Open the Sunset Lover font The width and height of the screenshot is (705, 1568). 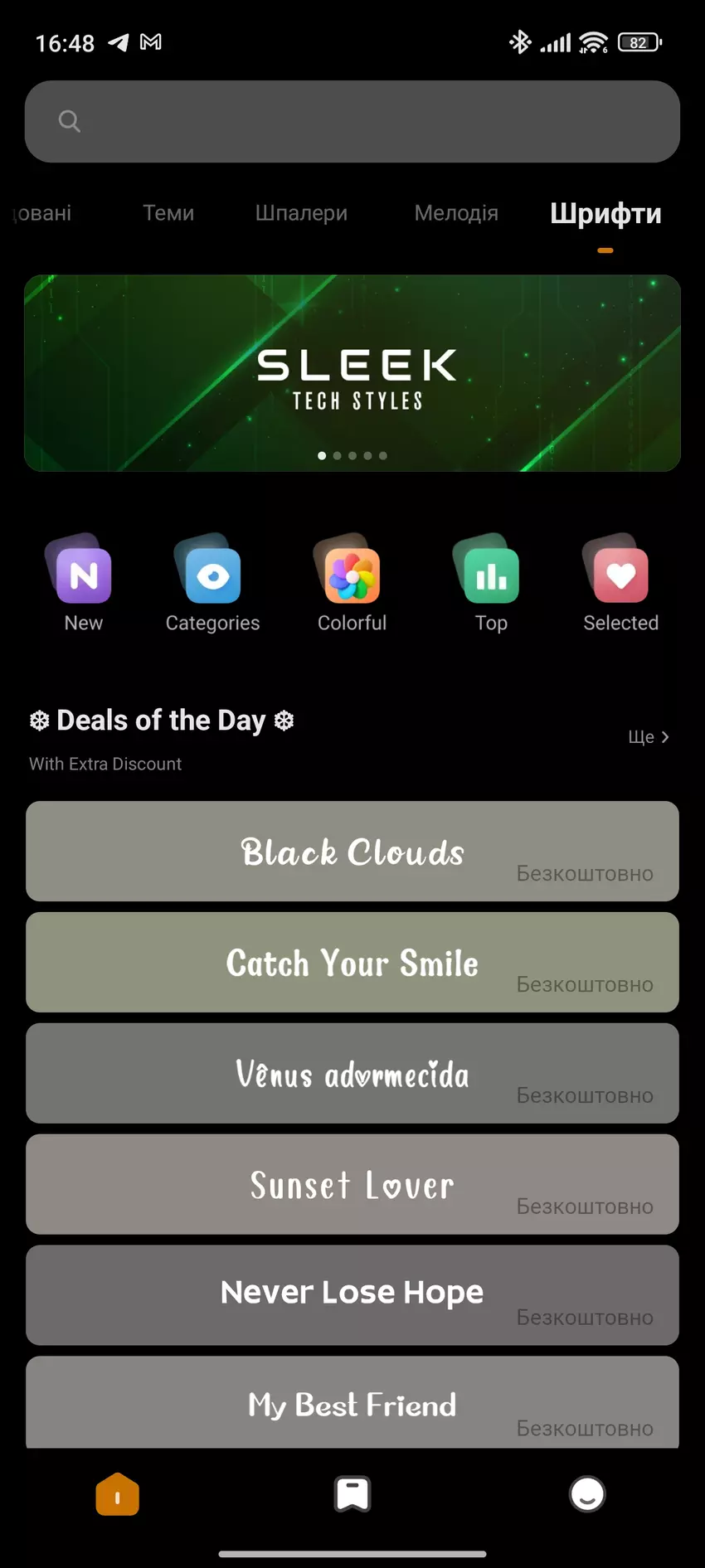pos(352,1184)
